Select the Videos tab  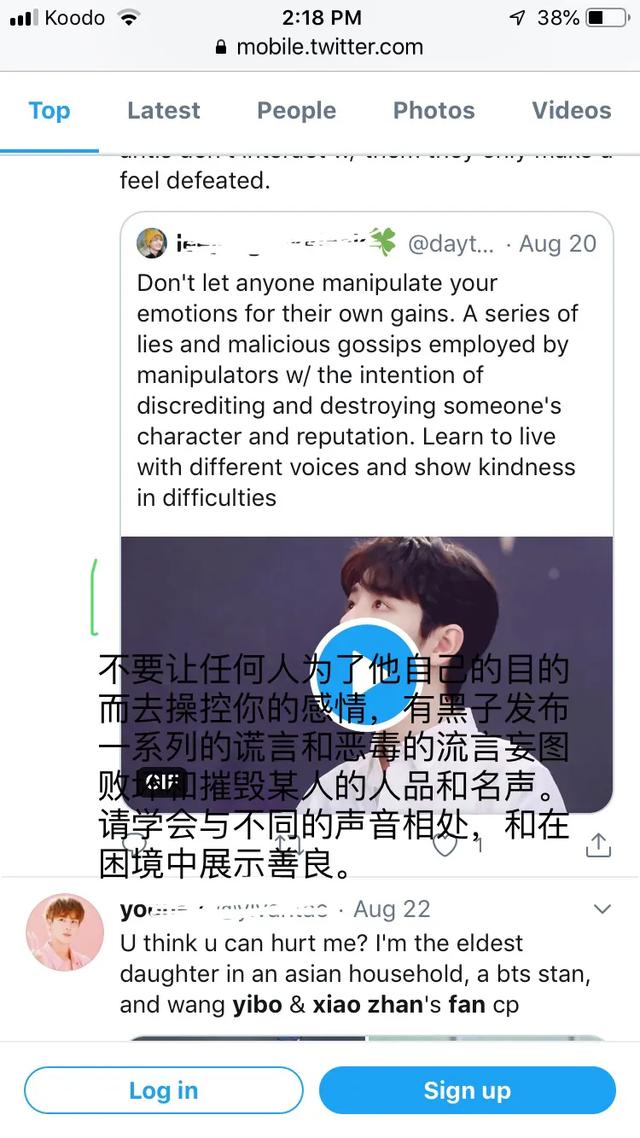(x=571, y=110)
